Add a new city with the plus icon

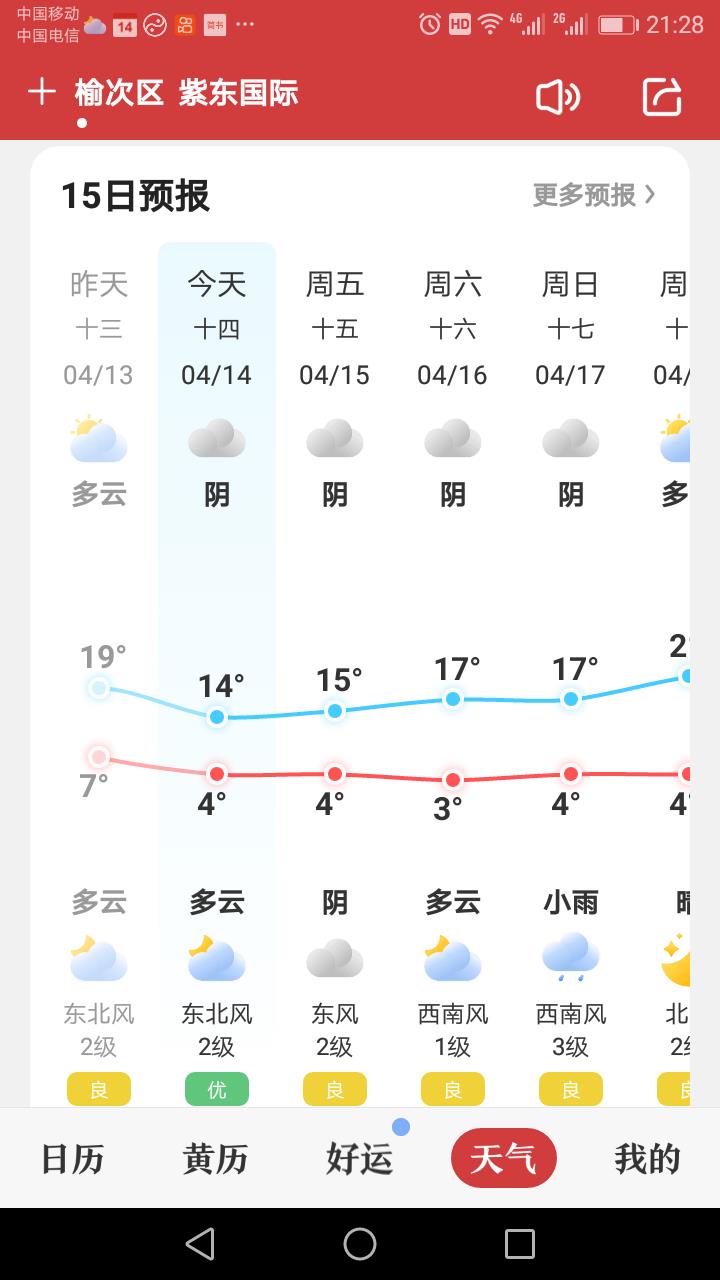click(x=42, y=93)
